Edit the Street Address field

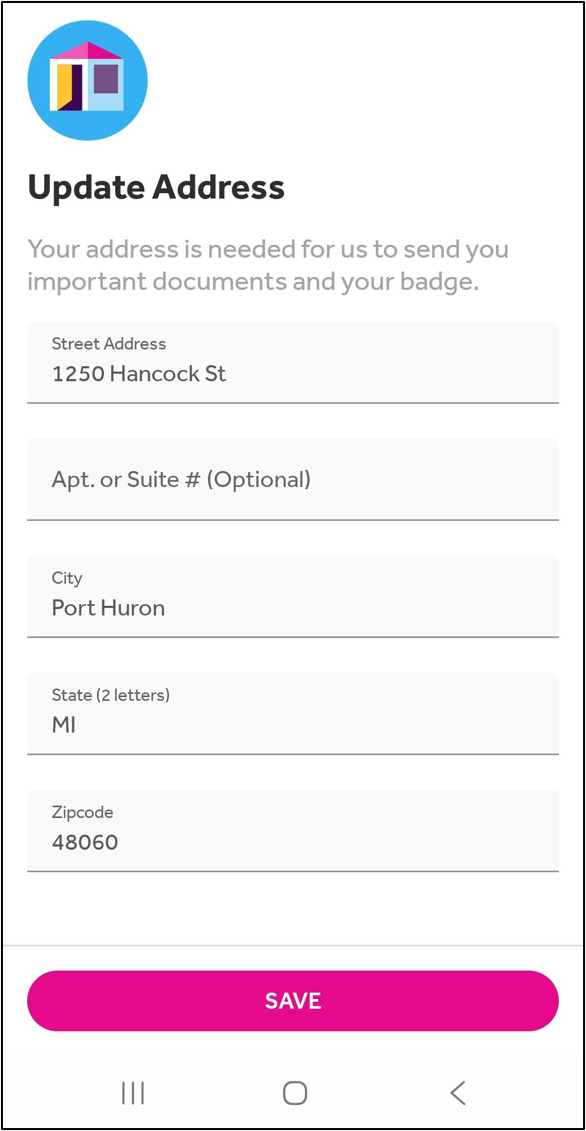click(293, 362)
